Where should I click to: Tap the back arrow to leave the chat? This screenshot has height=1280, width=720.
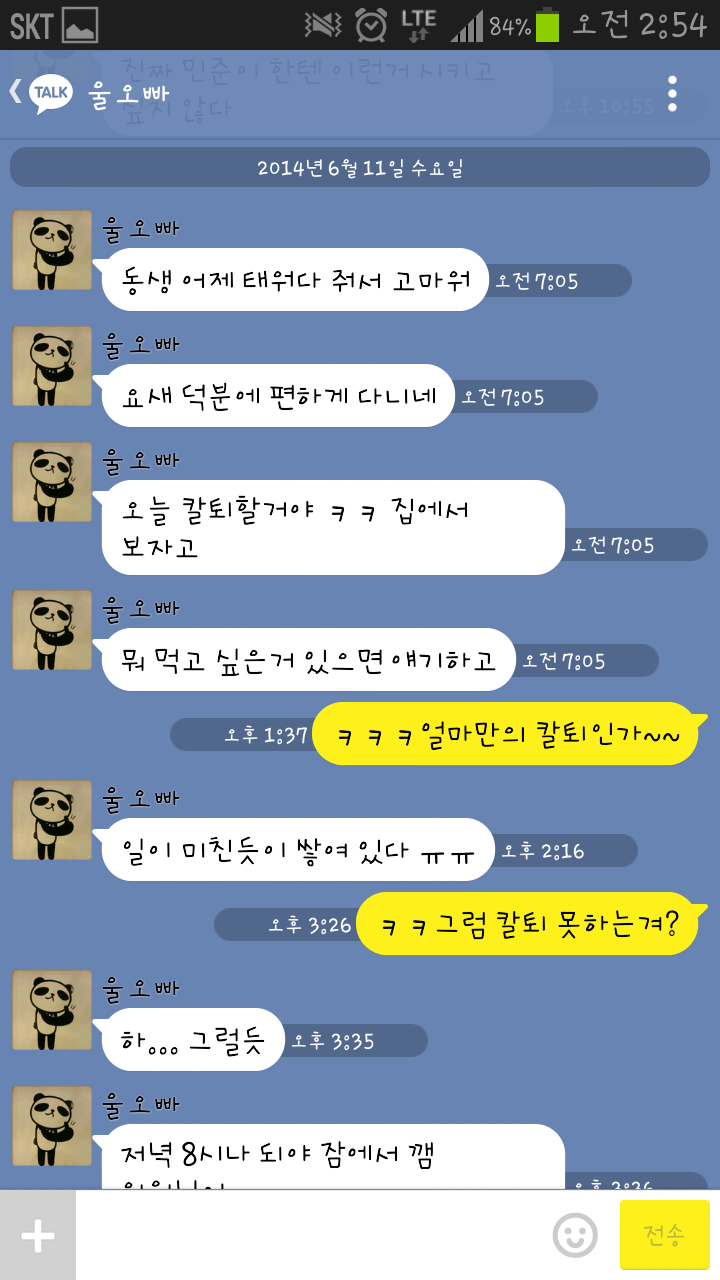[x=14, y=90]
